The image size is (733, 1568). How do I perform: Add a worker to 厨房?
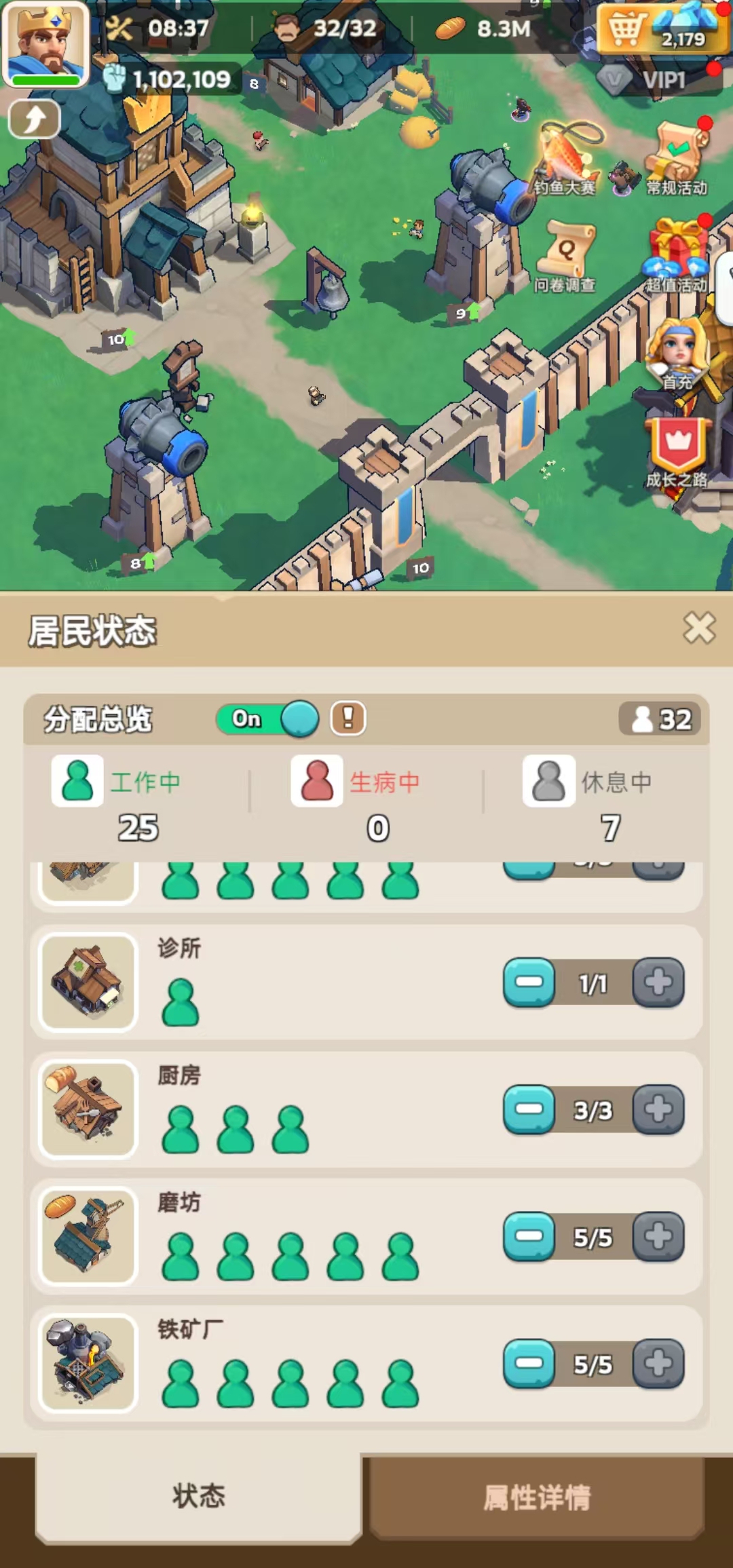[x=658, y=1109]
